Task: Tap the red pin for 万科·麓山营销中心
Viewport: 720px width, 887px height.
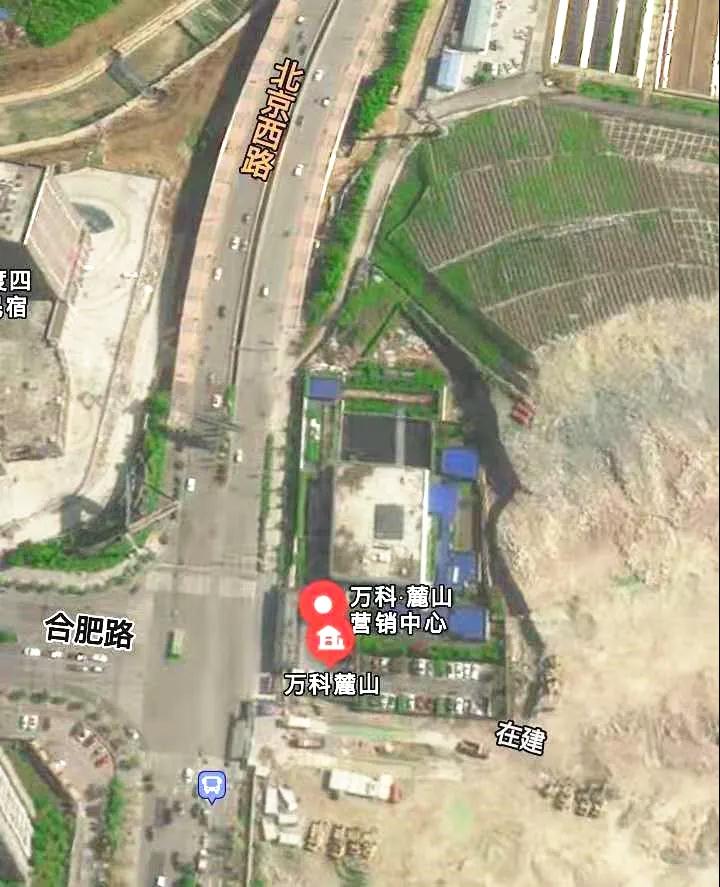Action: pyautogui.click(x=322, y=604)
